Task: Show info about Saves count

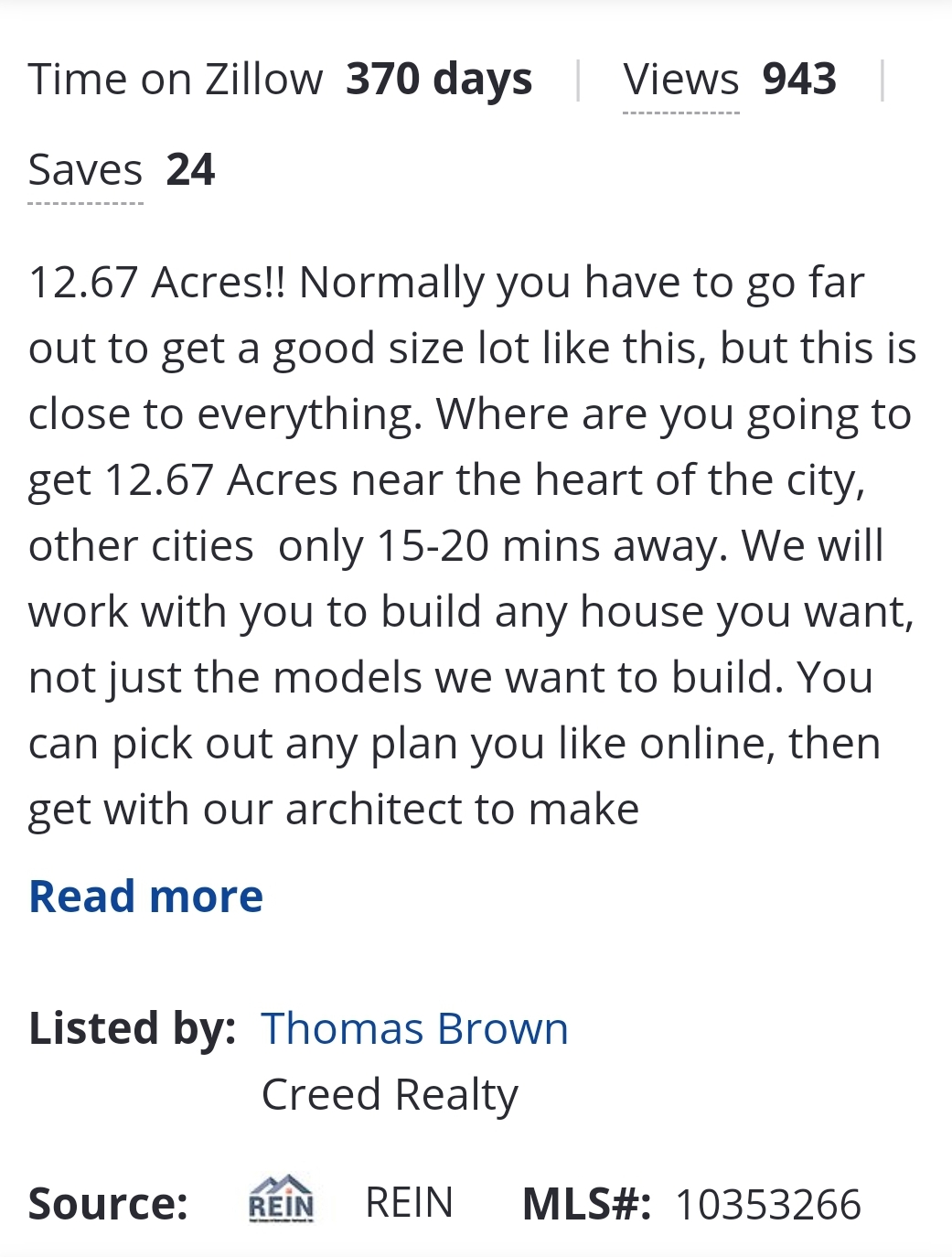Action: coord(85,171)
